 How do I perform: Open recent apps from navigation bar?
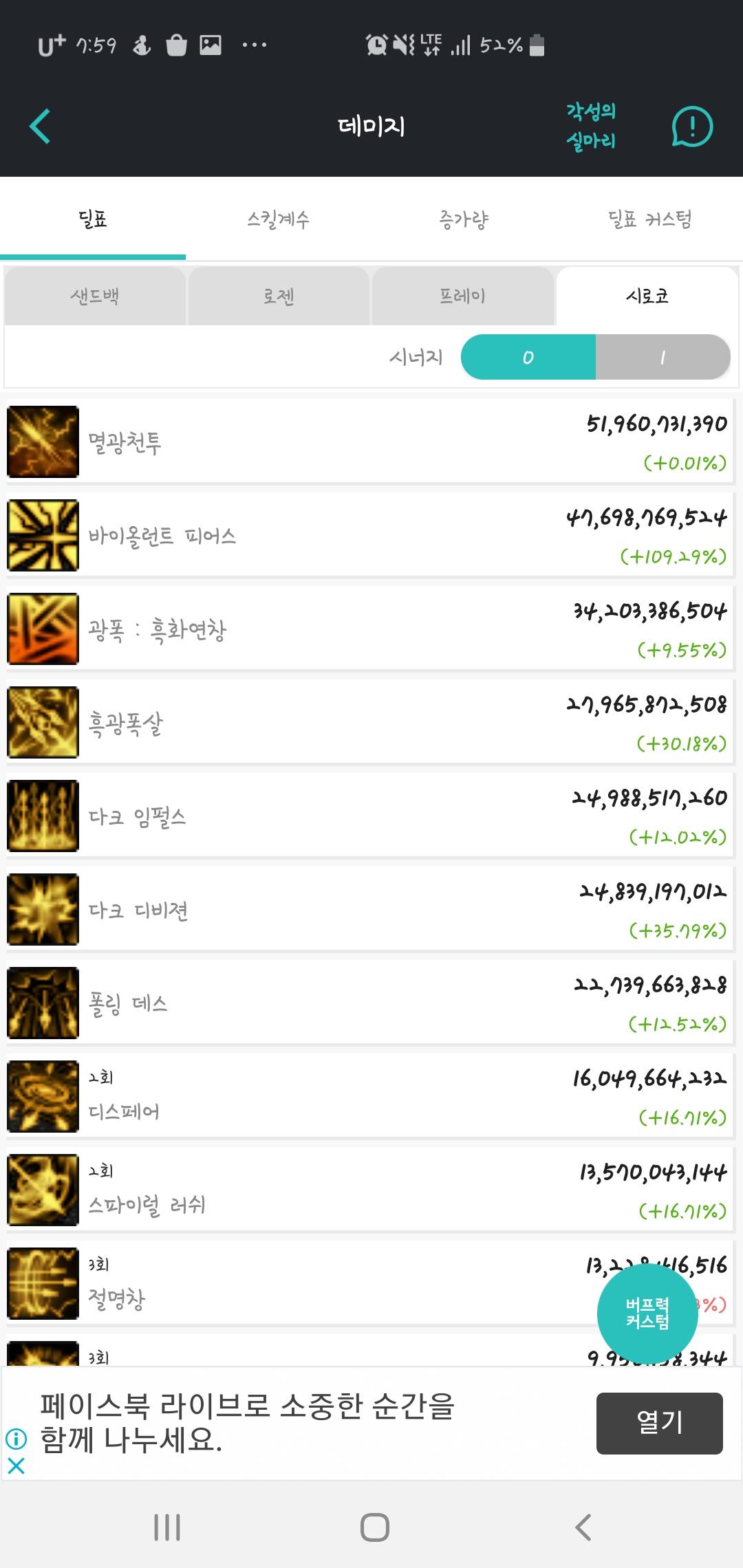[167, 1527]
